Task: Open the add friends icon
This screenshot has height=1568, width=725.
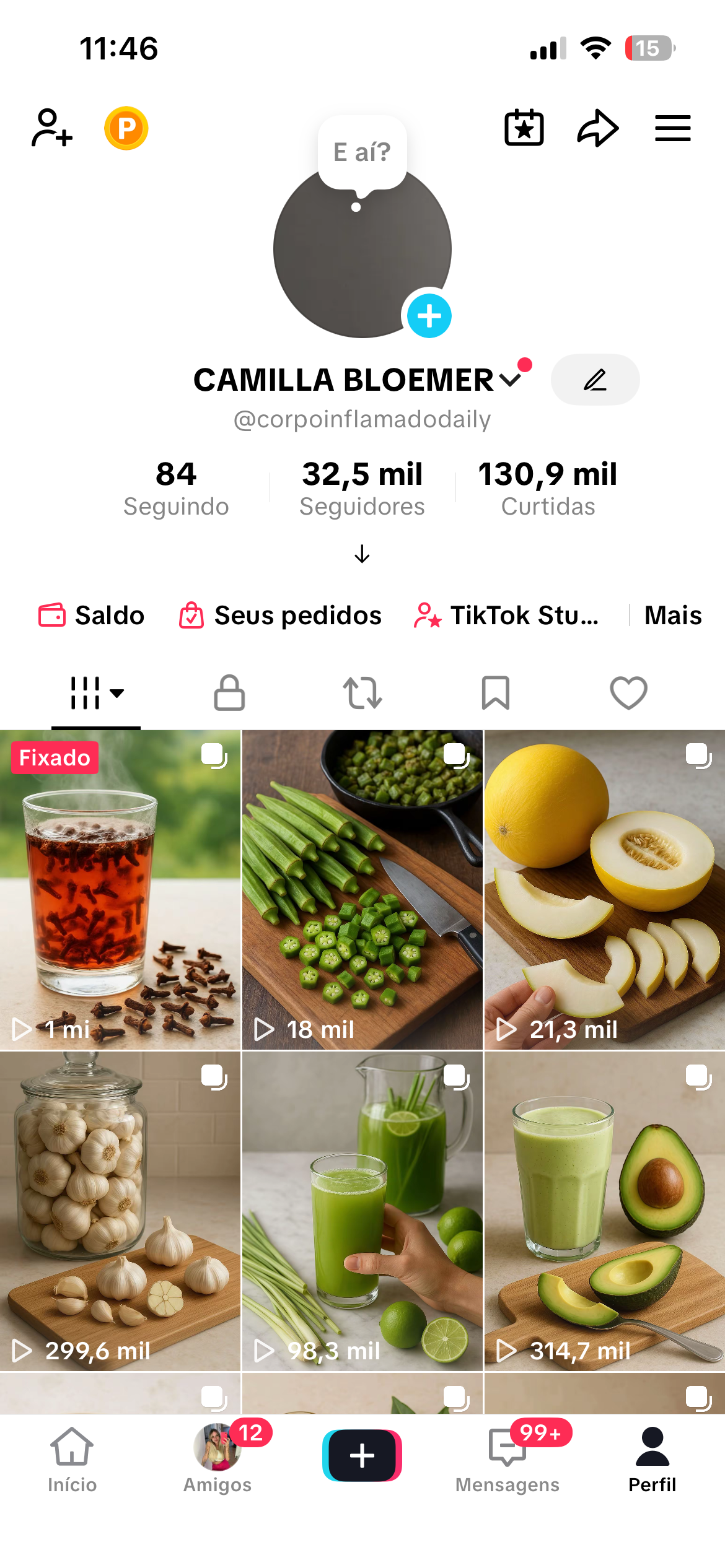Action: tap(52, 128)
